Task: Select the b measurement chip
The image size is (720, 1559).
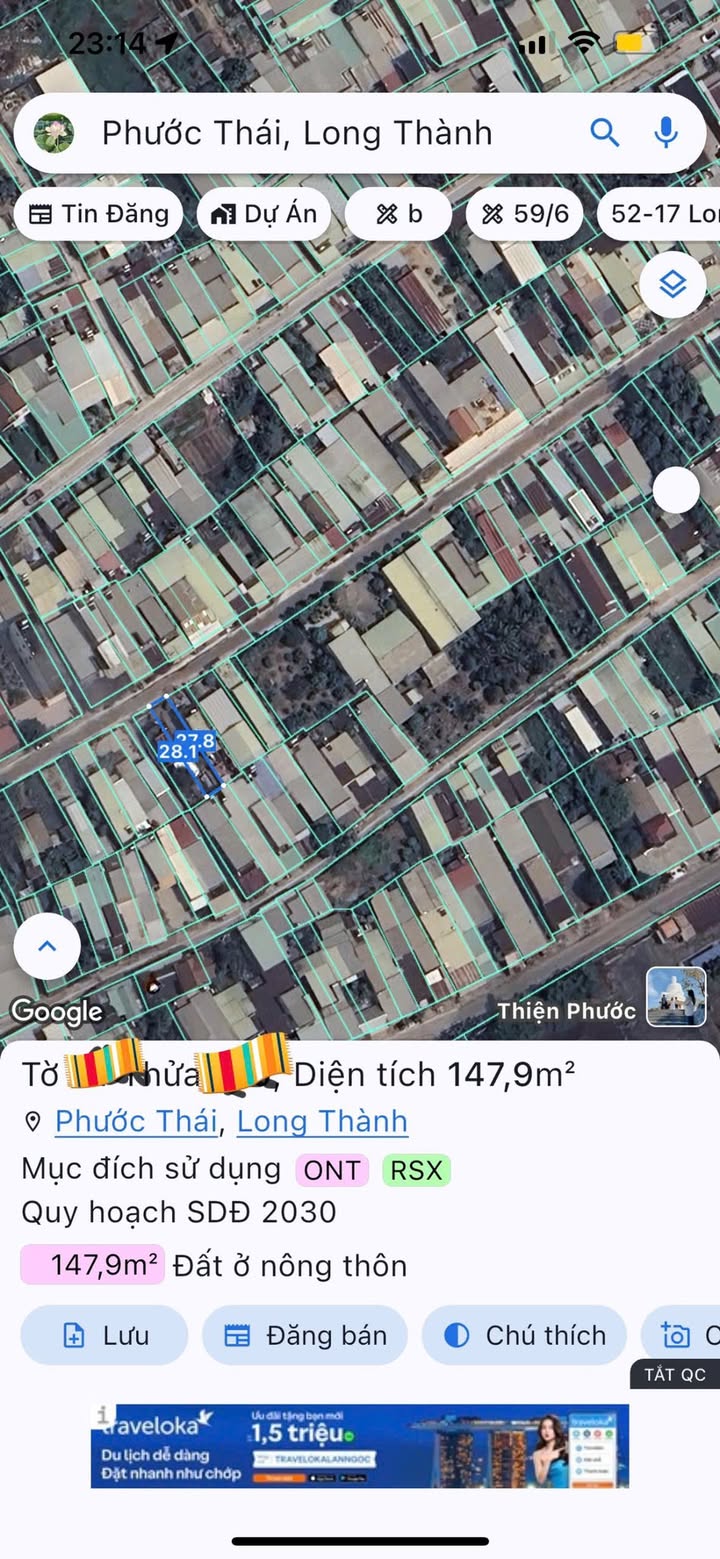Action: (x=398, y=214)
